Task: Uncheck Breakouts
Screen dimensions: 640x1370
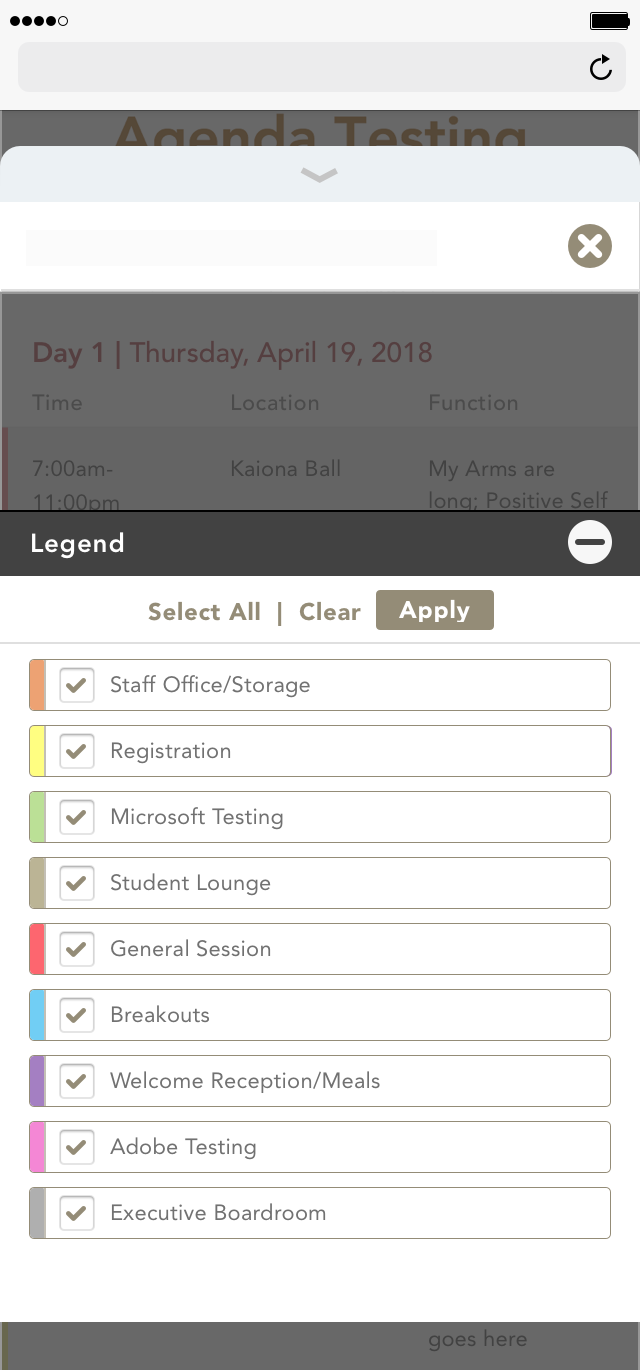Action: pyautogui.click(x=77, y=1015)
